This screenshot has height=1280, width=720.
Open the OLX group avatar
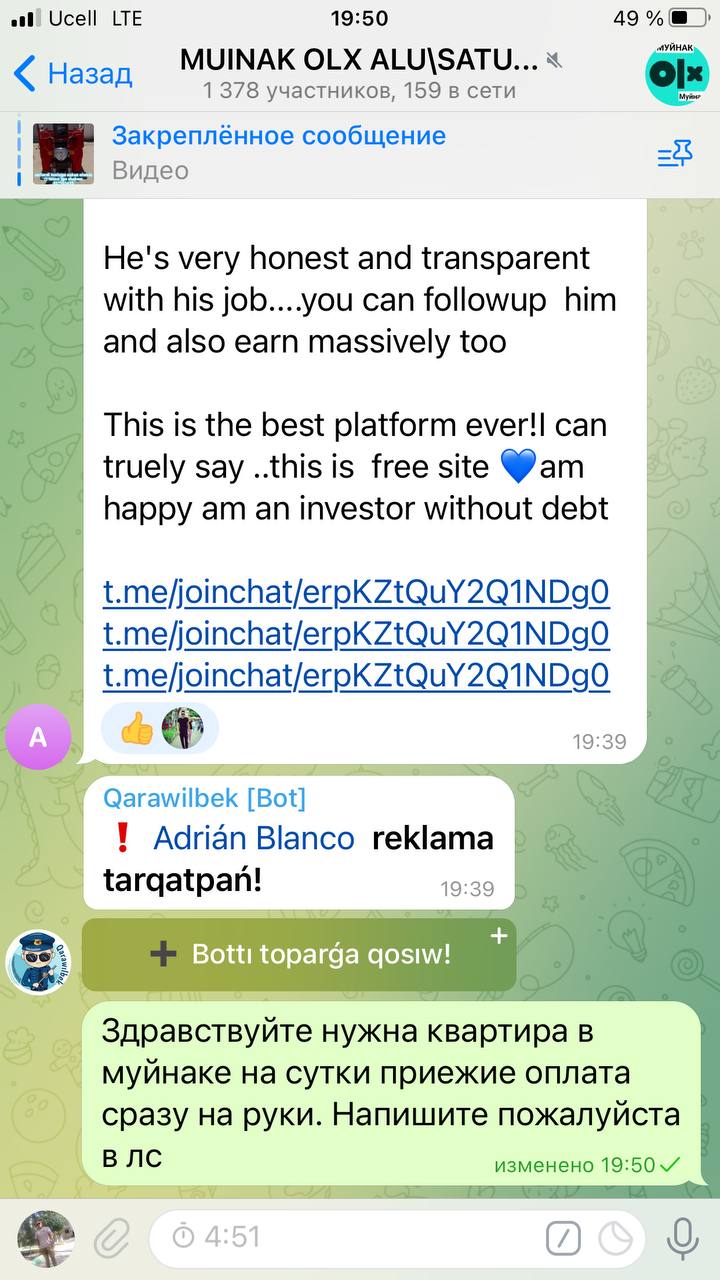tap(676, 73)
